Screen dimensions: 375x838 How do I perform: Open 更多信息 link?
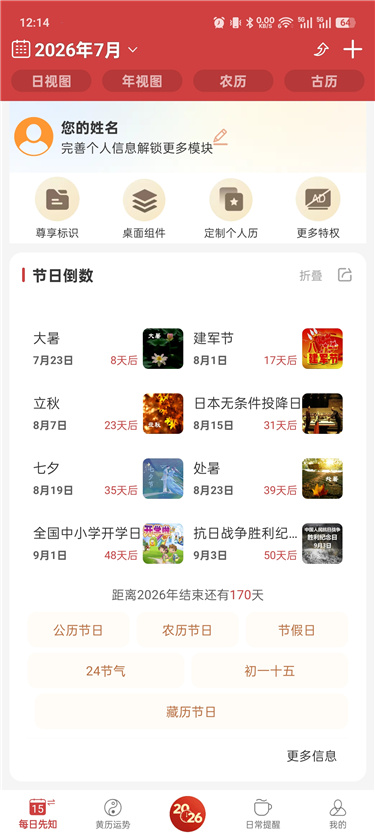pyautogui.click(x=312, y=756)
